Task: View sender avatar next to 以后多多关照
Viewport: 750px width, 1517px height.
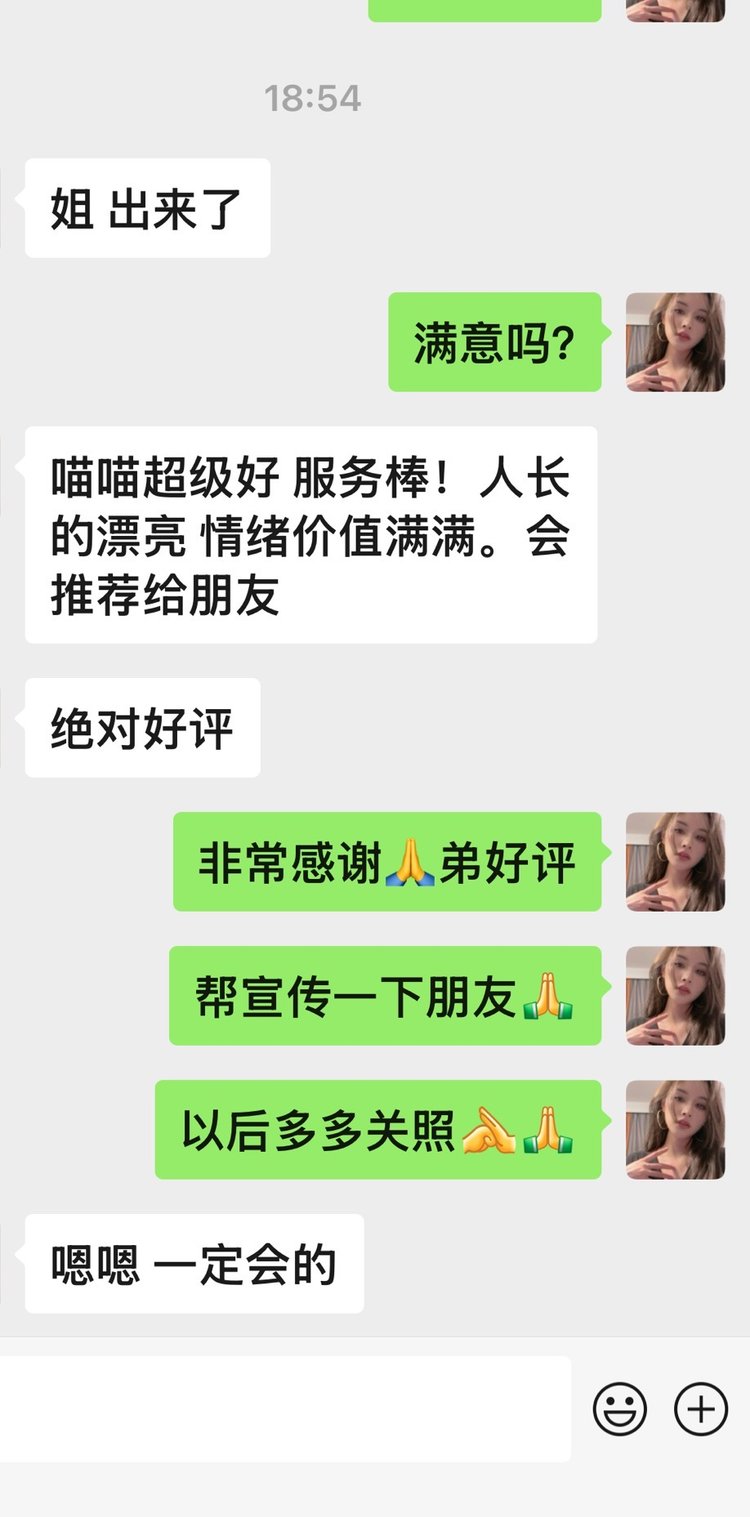Action: pos(675,1130)
